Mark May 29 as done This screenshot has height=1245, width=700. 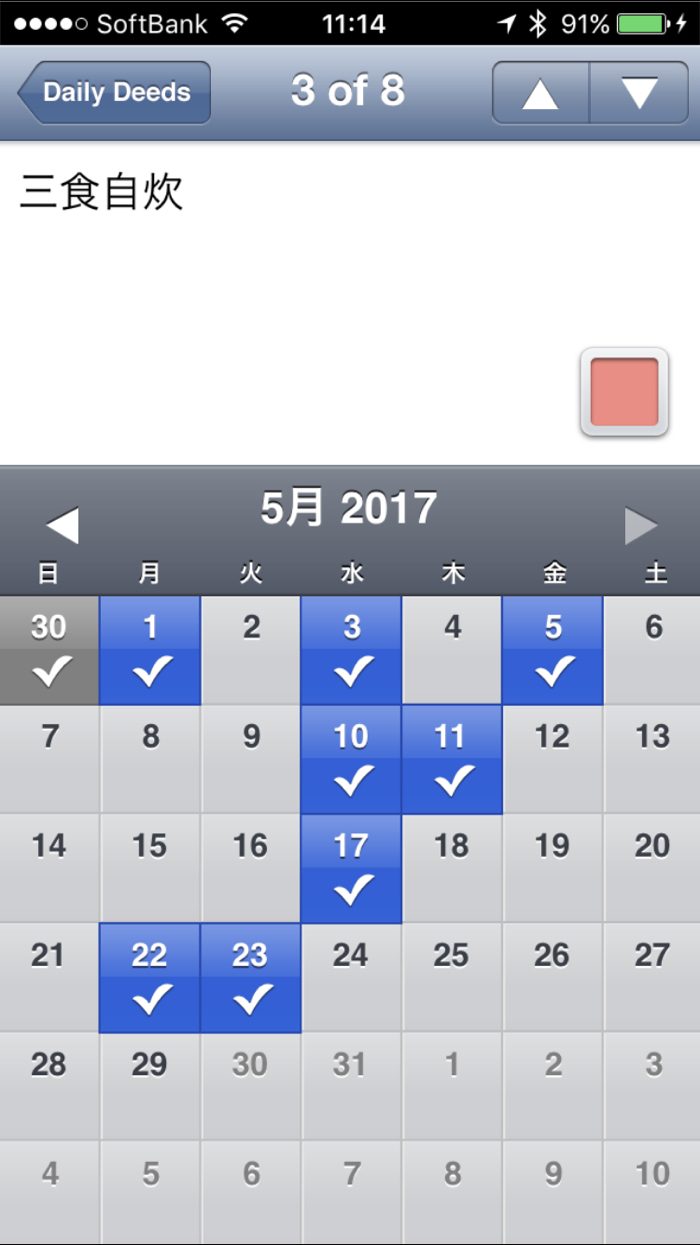pos(150,1086)
